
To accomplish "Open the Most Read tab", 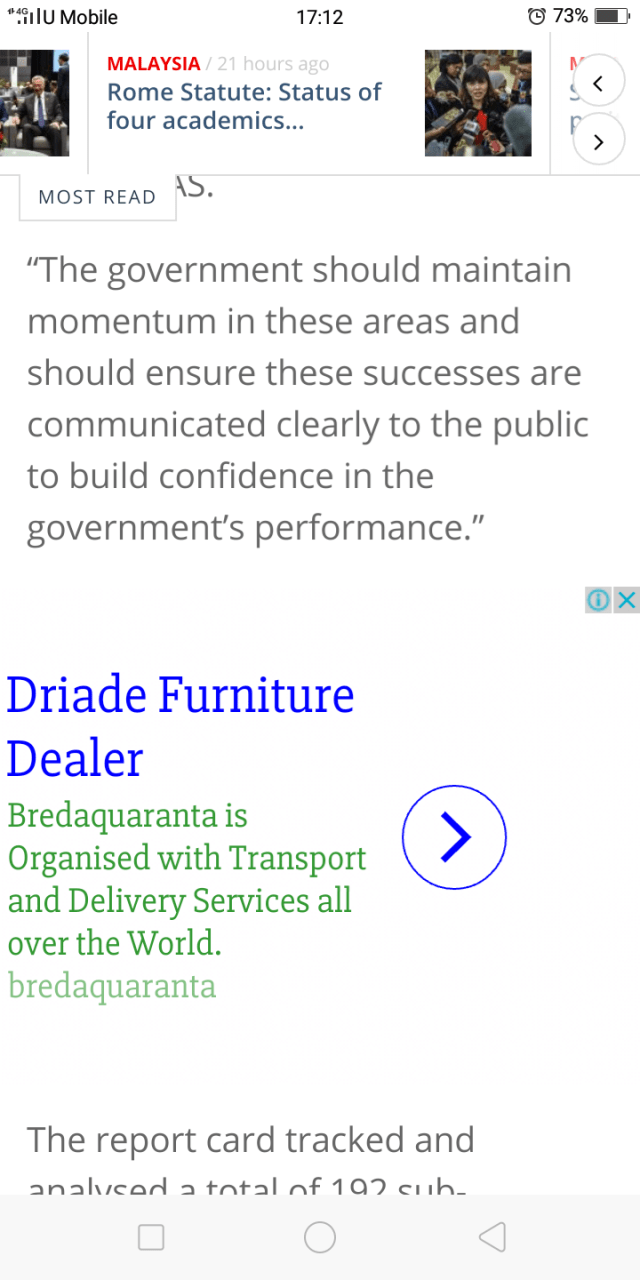I will coord(97,197).
